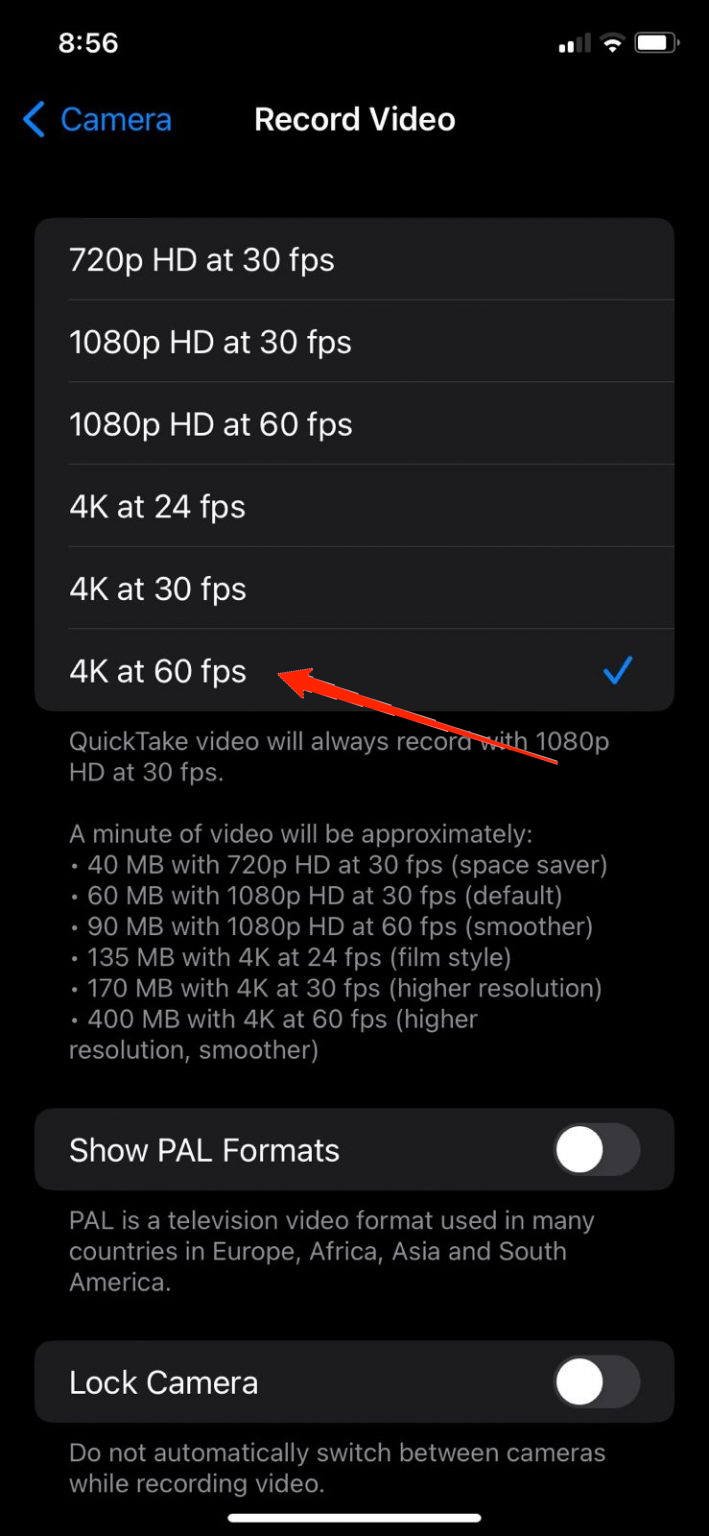Turn on Lock Camera

coord(597,1382)
